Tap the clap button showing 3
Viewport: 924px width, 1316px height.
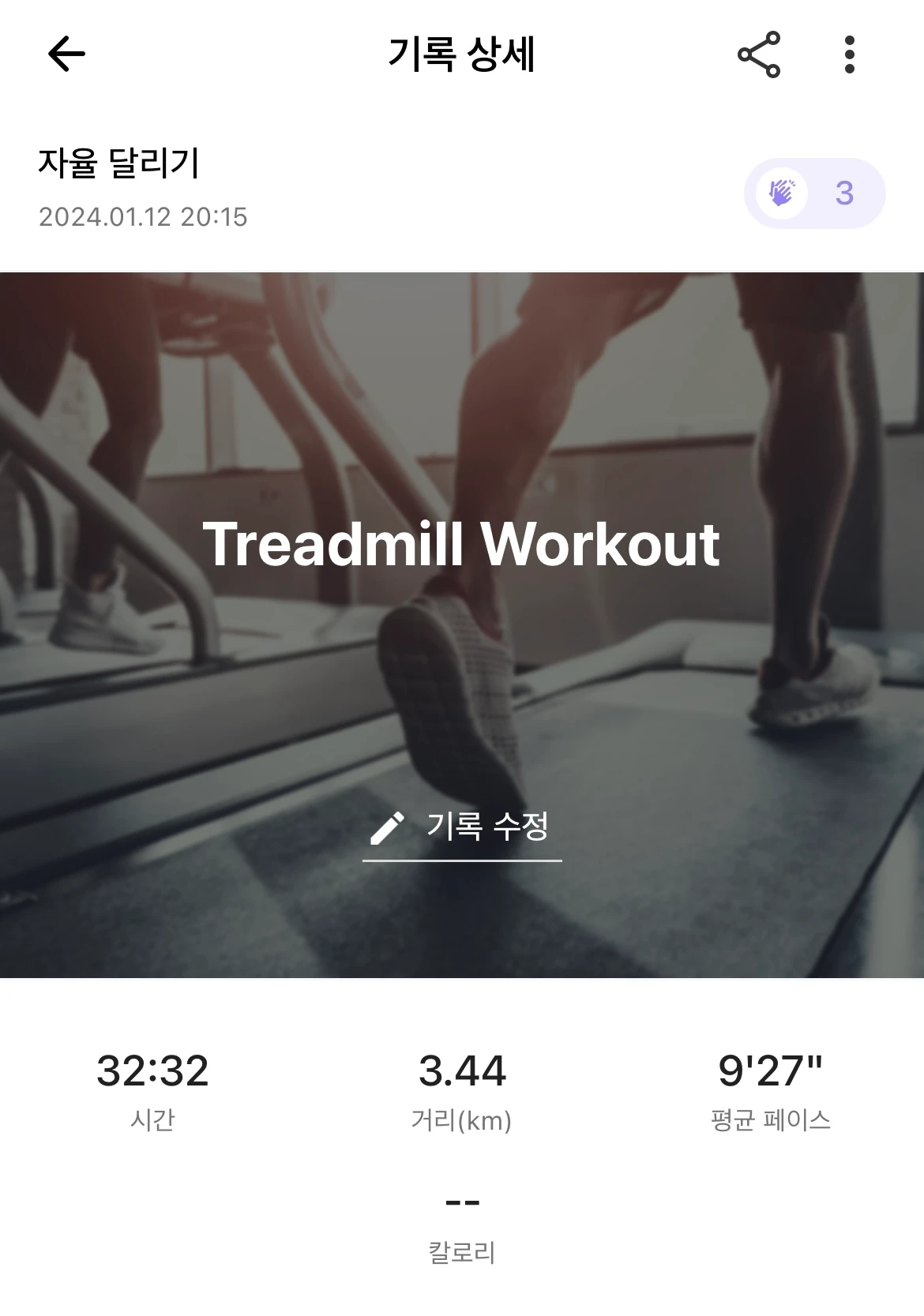(814, 193)
